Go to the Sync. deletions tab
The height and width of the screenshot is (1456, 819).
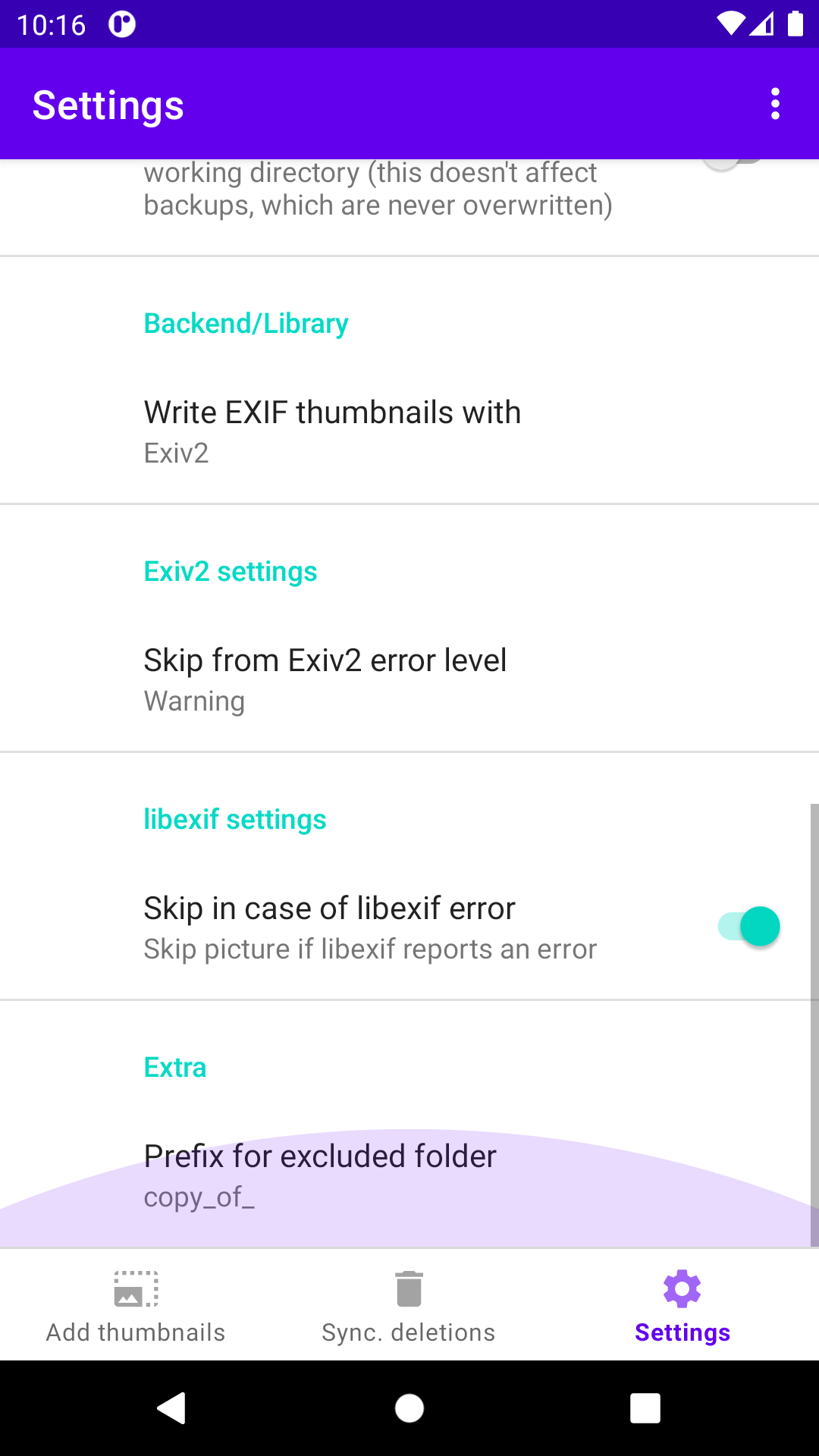pos(409,1306)
